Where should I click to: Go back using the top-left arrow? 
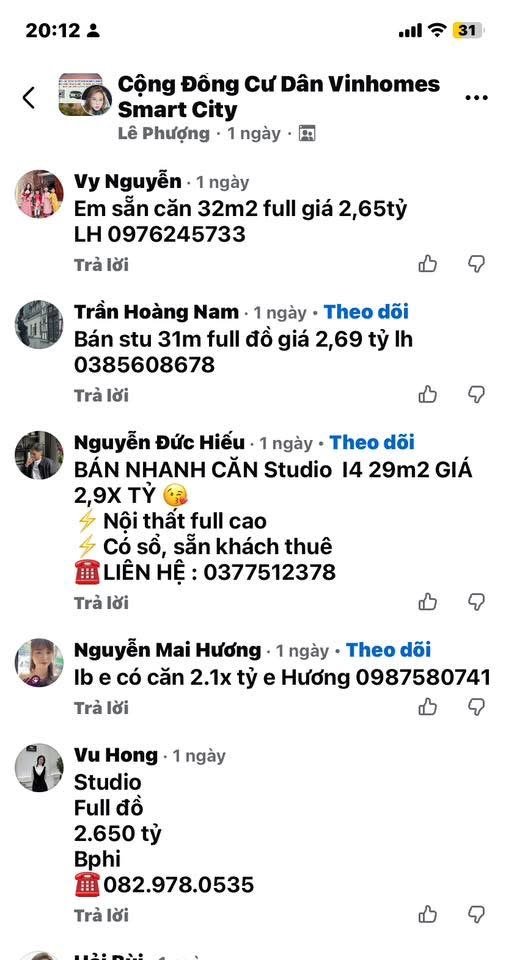(29, 97)
